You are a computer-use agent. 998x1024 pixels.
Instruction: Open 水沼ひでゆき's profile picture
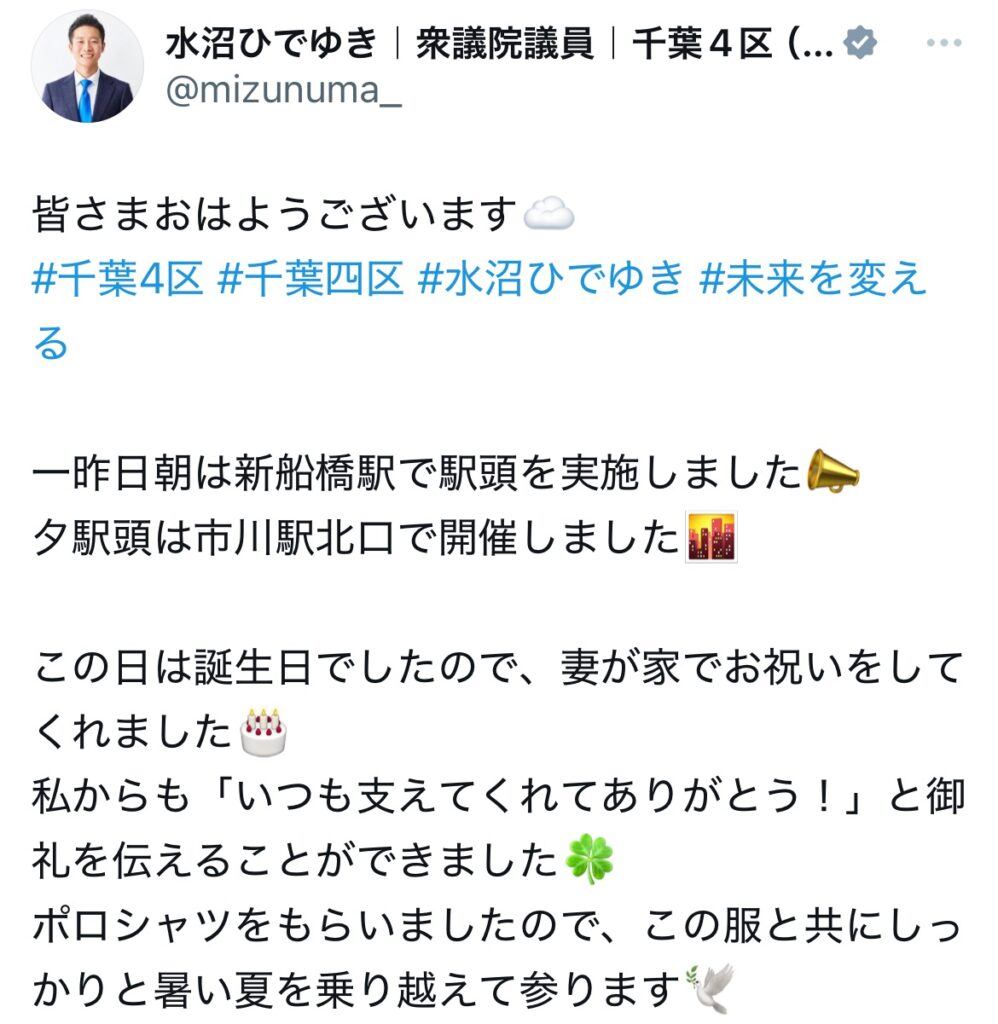[87, 69]
